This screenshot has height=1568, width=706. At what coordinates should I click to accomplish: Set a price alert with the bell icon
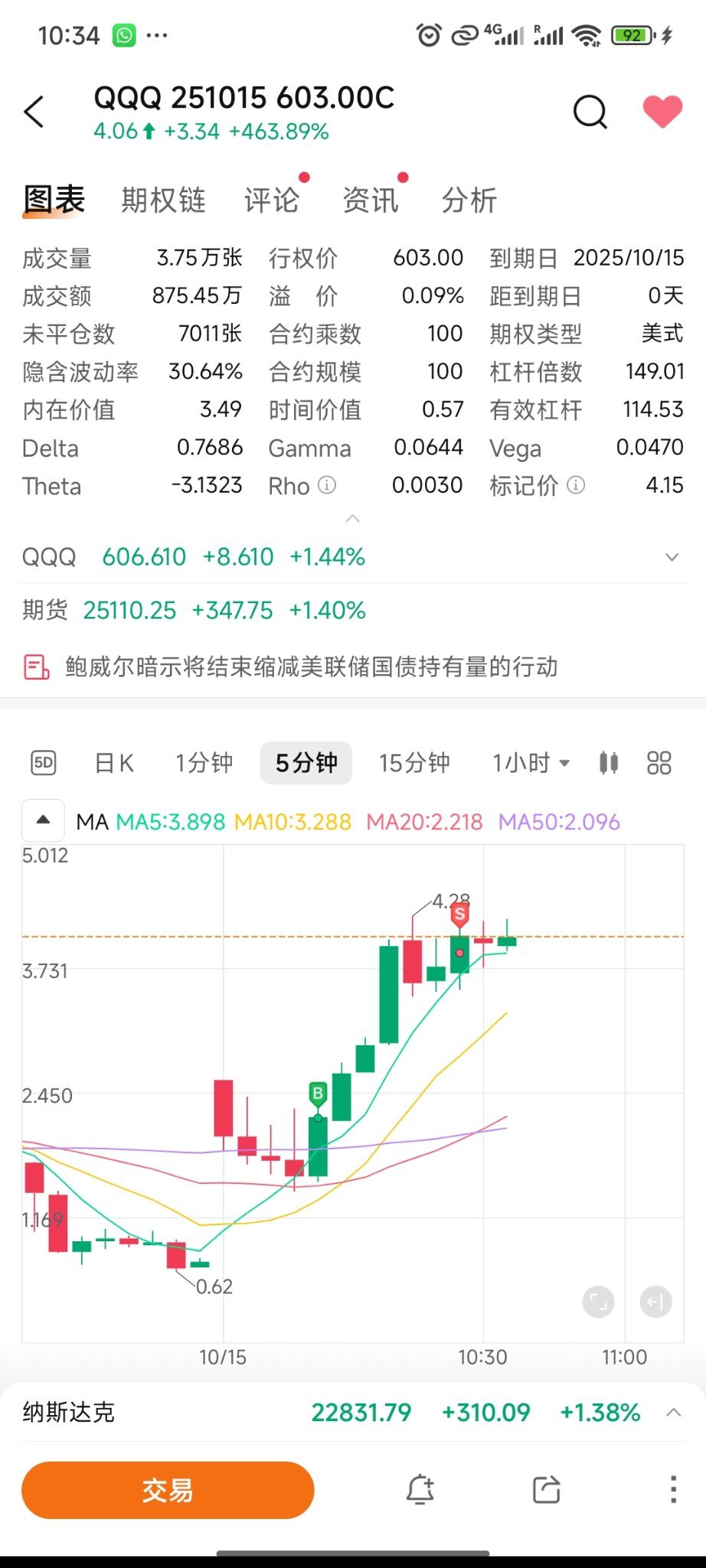pos(420,1489)
